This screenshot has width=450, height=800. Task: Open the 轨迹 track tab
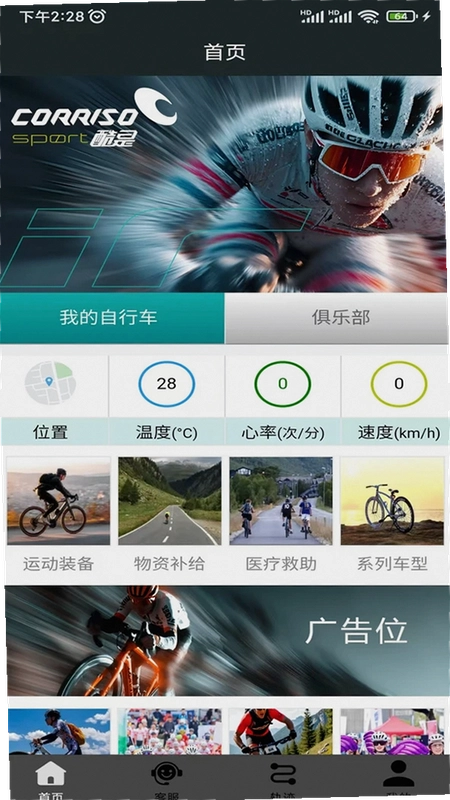(283, 779)
